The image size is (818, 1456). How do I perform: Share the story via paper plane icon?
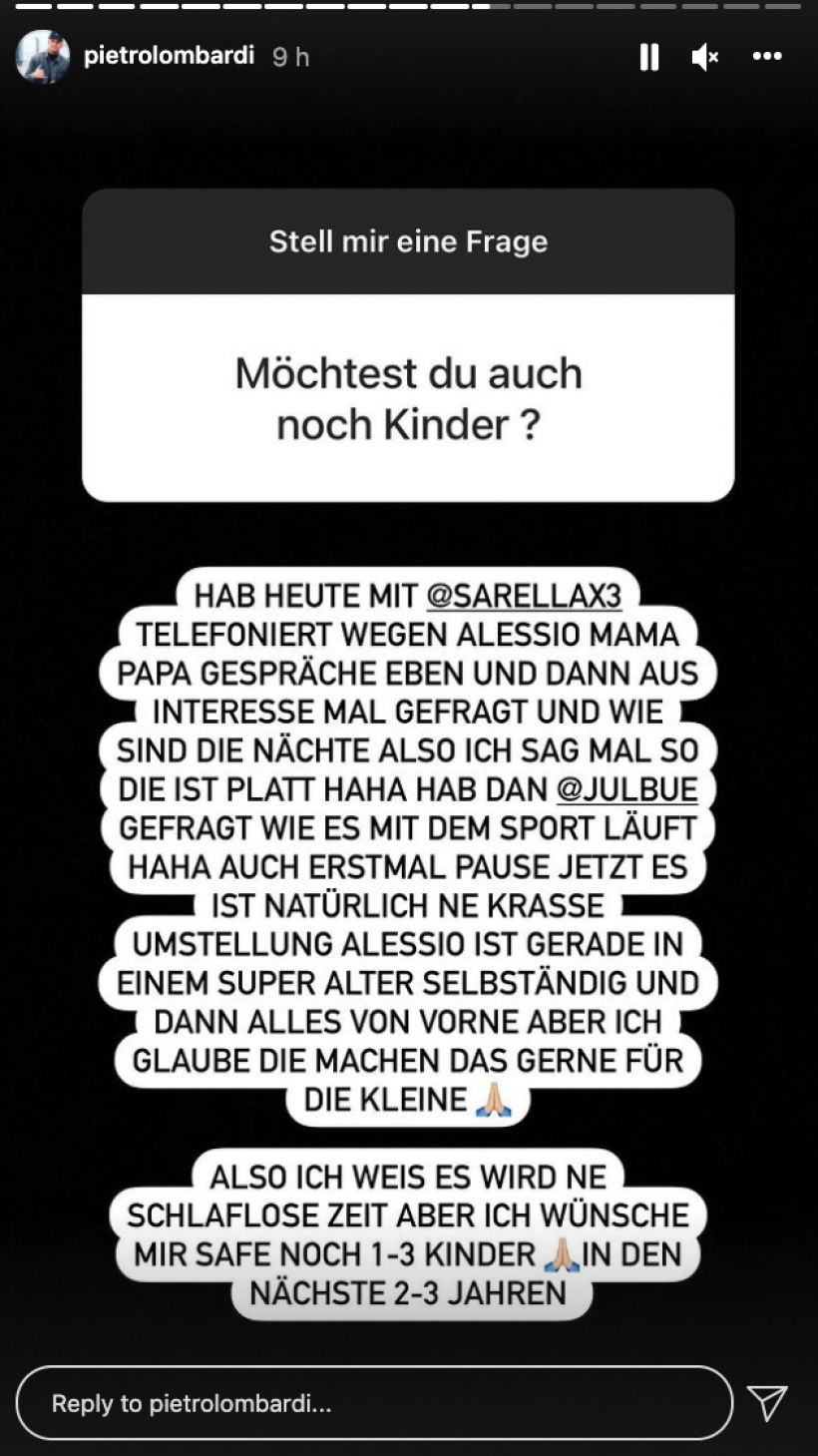tap(767, 1403)
